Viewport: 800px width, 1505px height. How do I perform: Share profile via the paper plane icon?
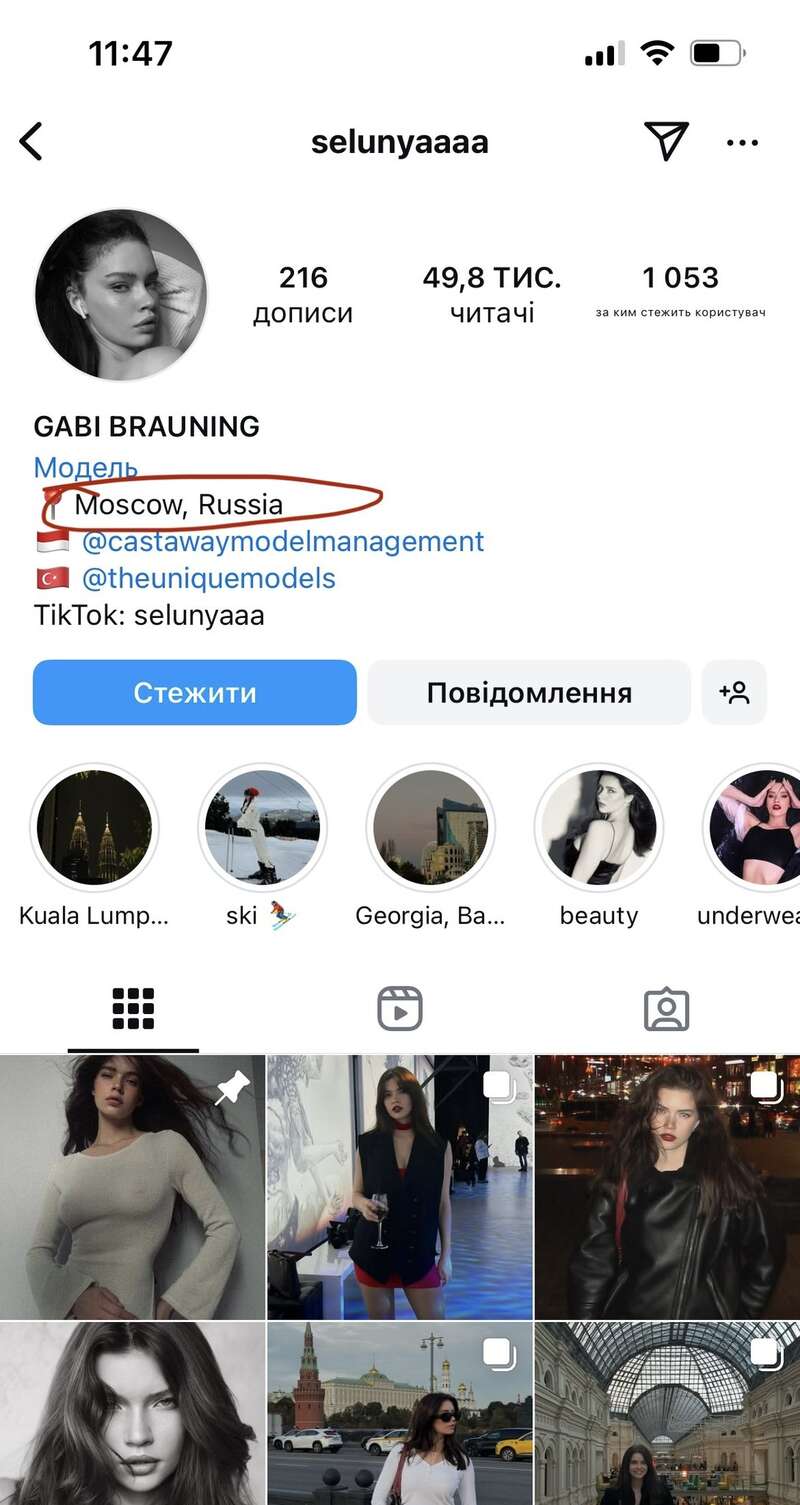tap(667, 141)
